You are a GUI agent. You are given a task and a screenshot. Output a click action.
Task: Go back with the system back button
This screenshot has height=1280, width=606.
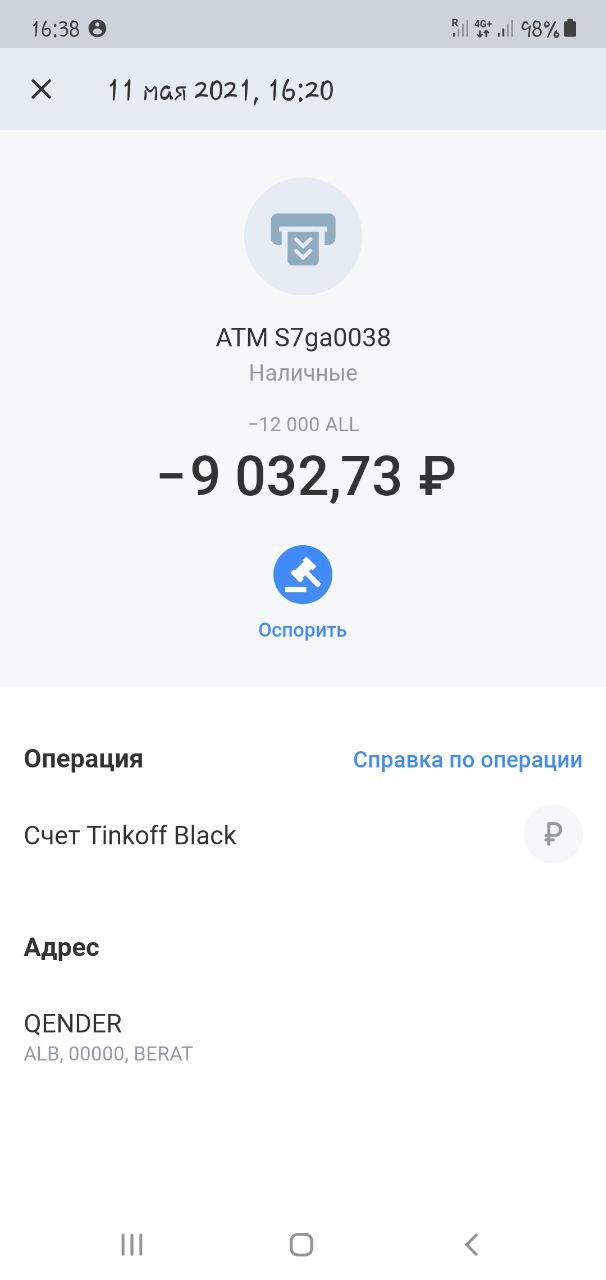pyautogui.click(x=471, y=1244)
